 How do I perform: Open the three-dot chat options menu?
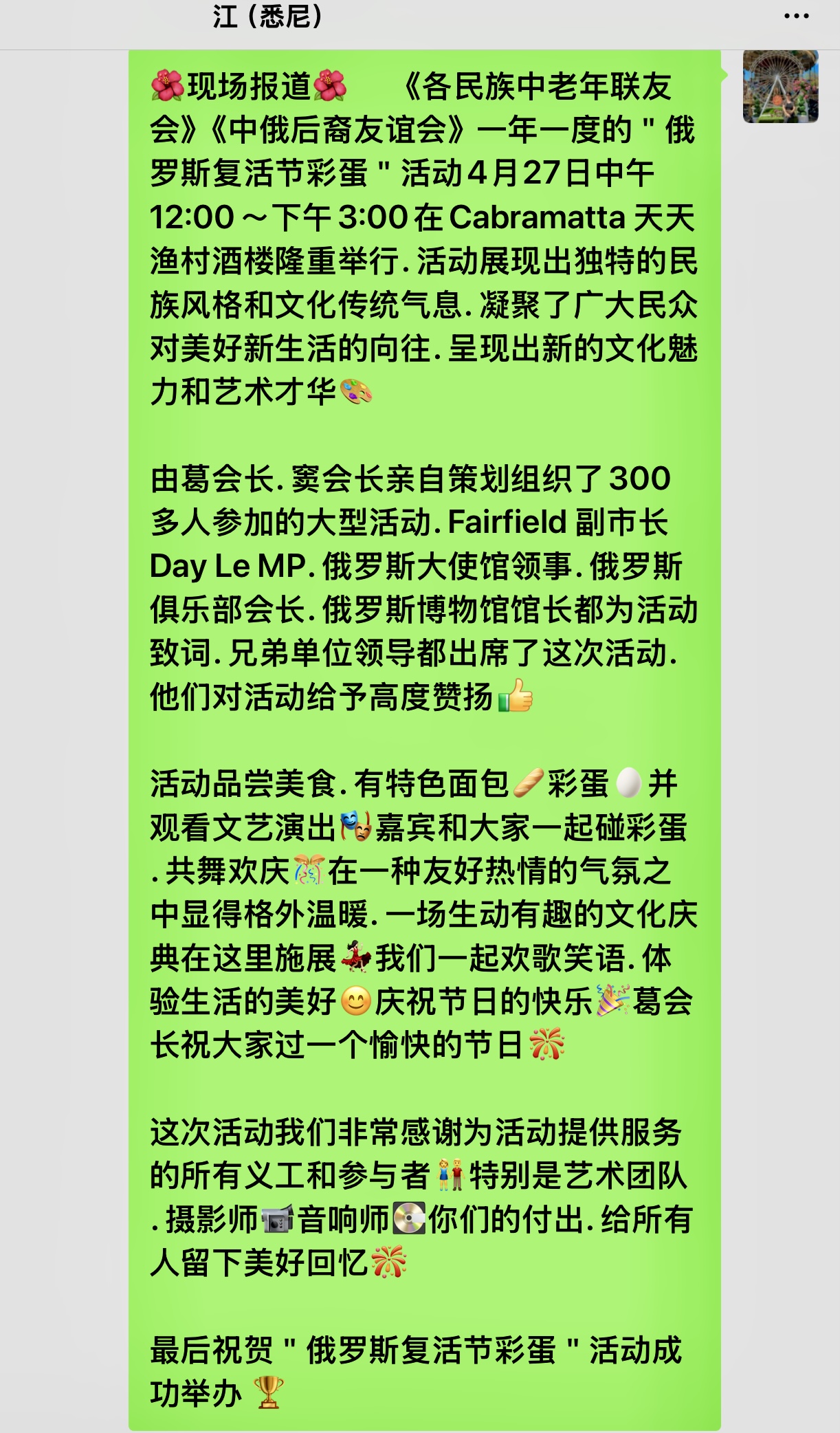[796, 17]
